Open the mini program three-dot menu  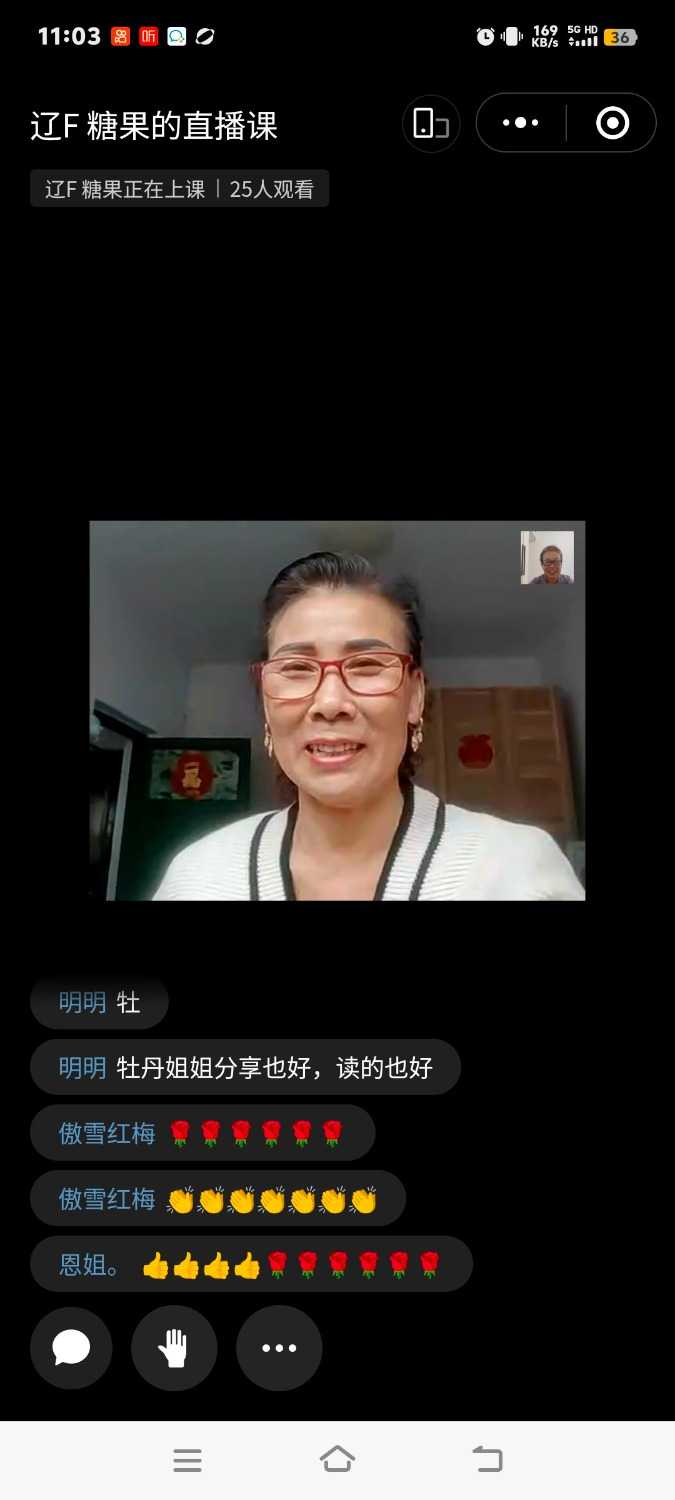[520, 123]
